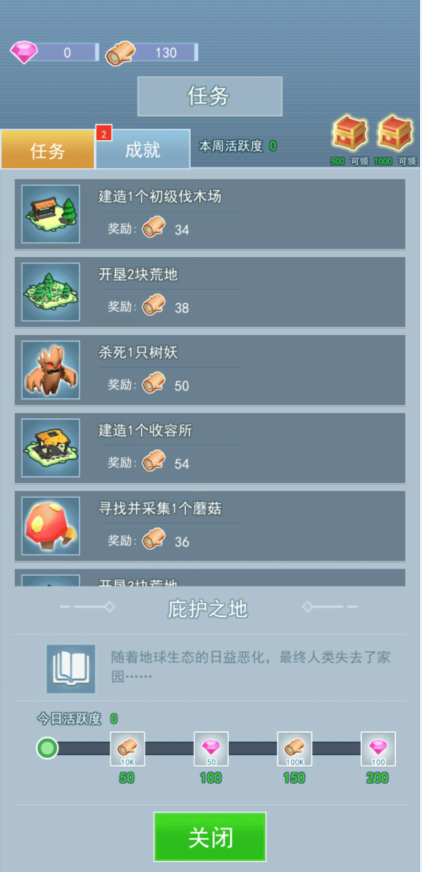Tap the 100 activity gem reward
This screenshot has width=422, height=872.
click(x=211, y=749)
